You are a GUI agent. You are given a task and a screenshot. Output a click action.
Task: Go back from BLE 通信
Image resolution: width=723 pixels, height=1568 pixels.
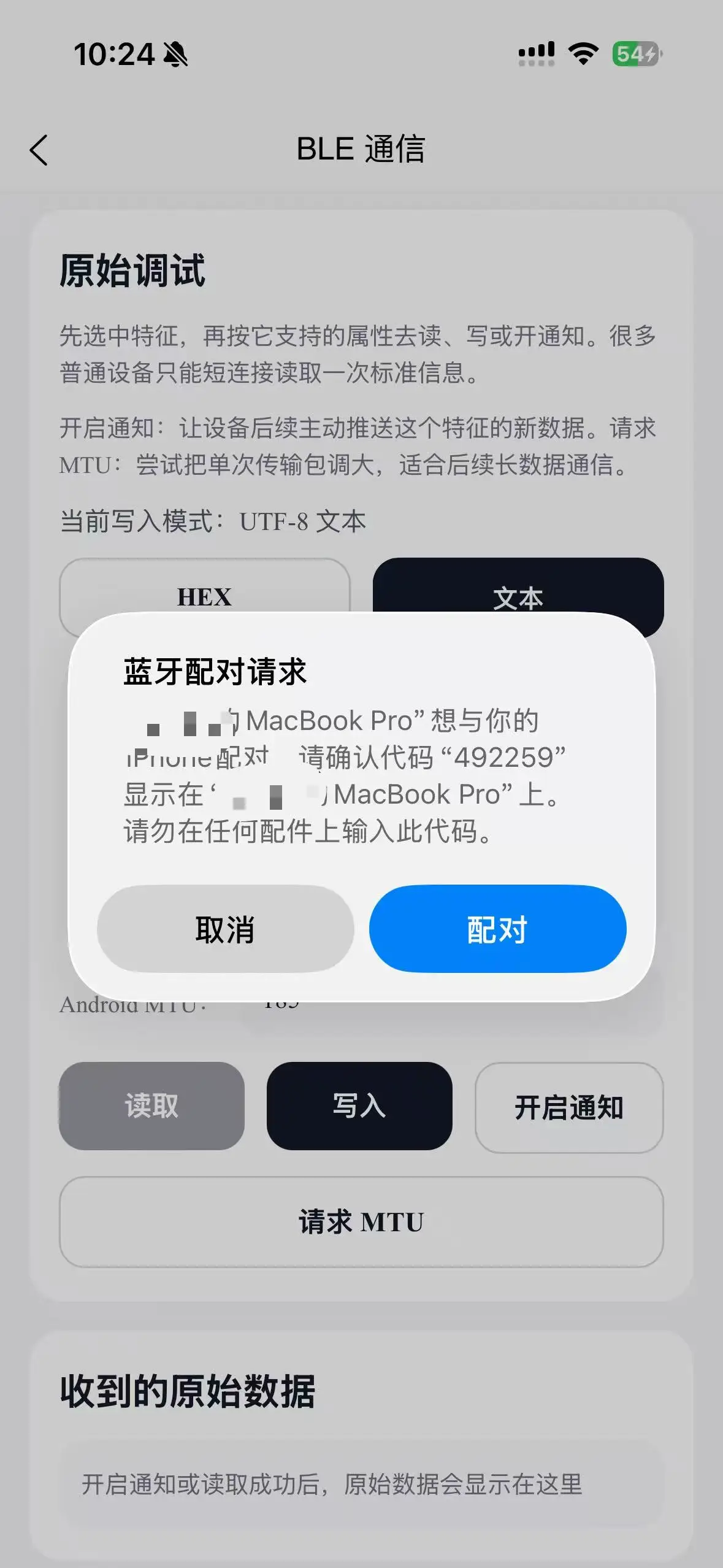39,150
